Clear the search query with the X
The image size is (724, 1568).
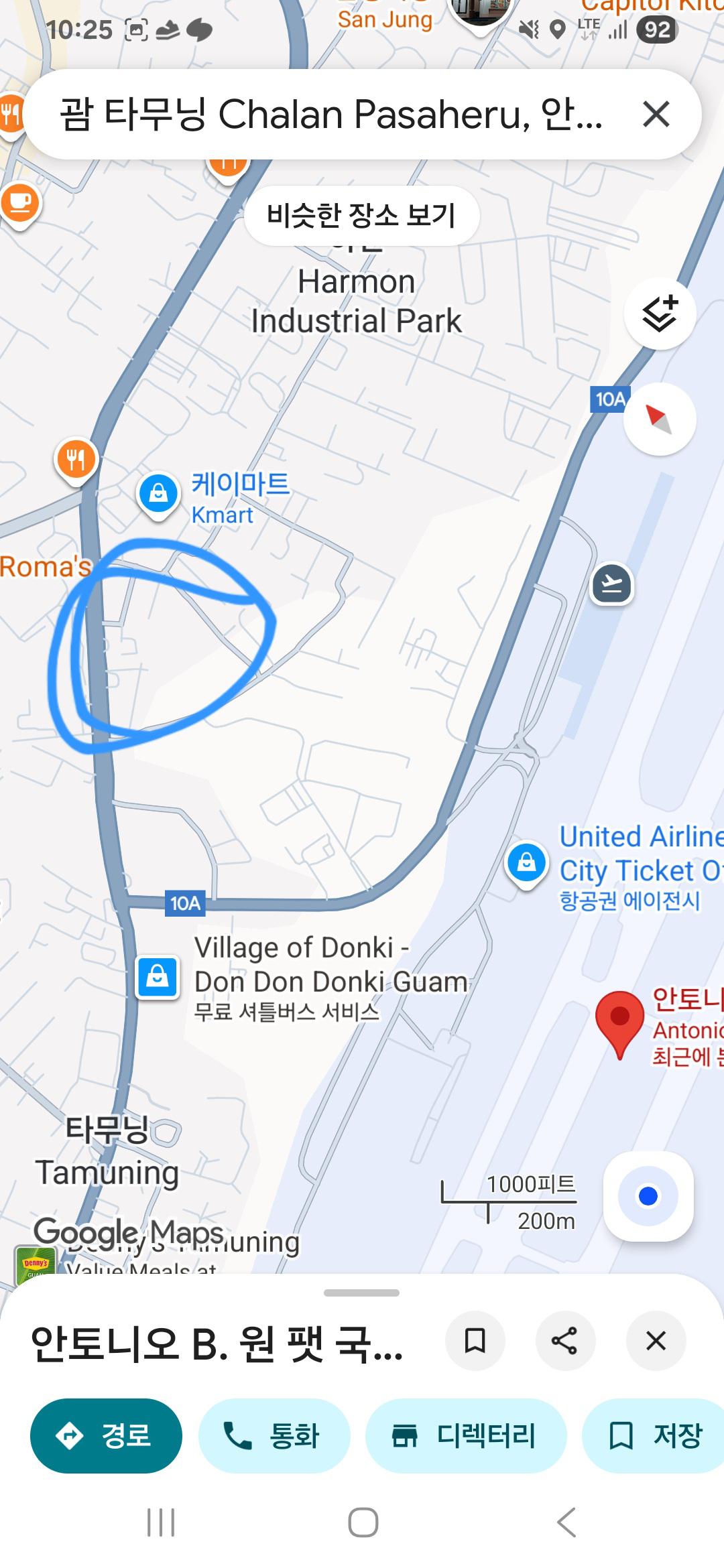point(656,114)
